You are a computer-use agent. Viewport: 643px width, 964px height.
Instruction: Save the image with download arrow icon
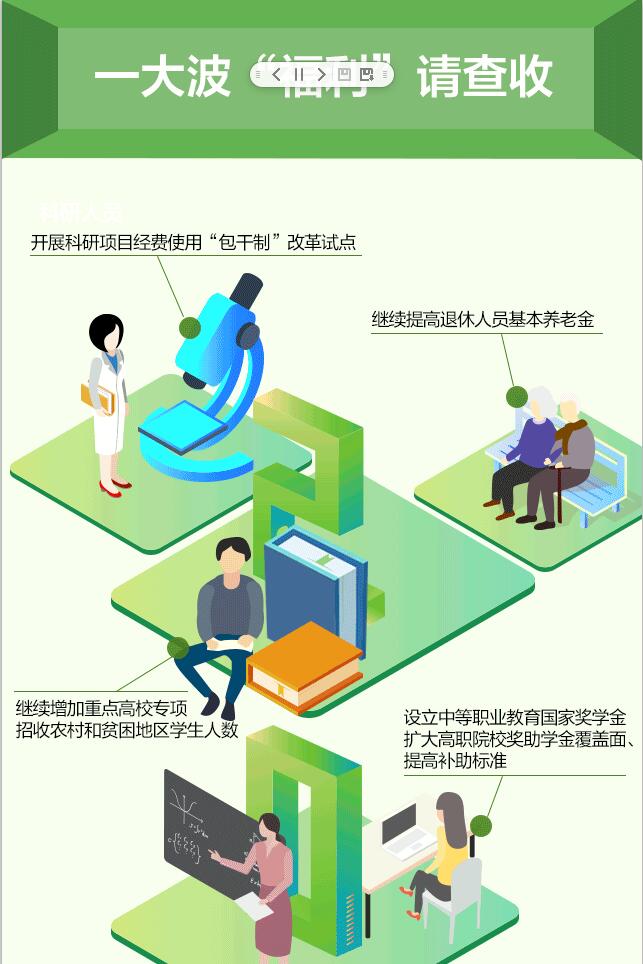pos(367,75)
